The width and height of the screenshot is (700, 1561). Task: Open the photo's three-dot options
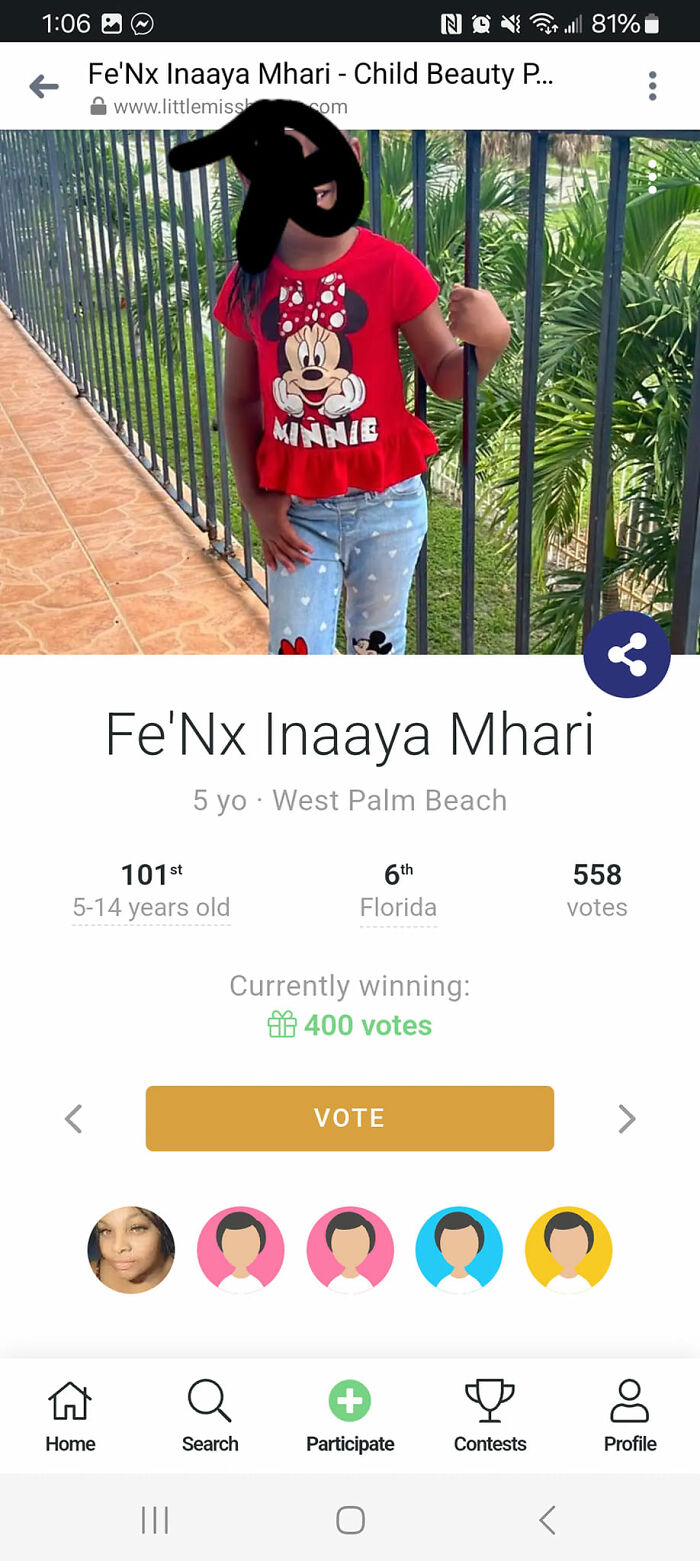(652, 177)
